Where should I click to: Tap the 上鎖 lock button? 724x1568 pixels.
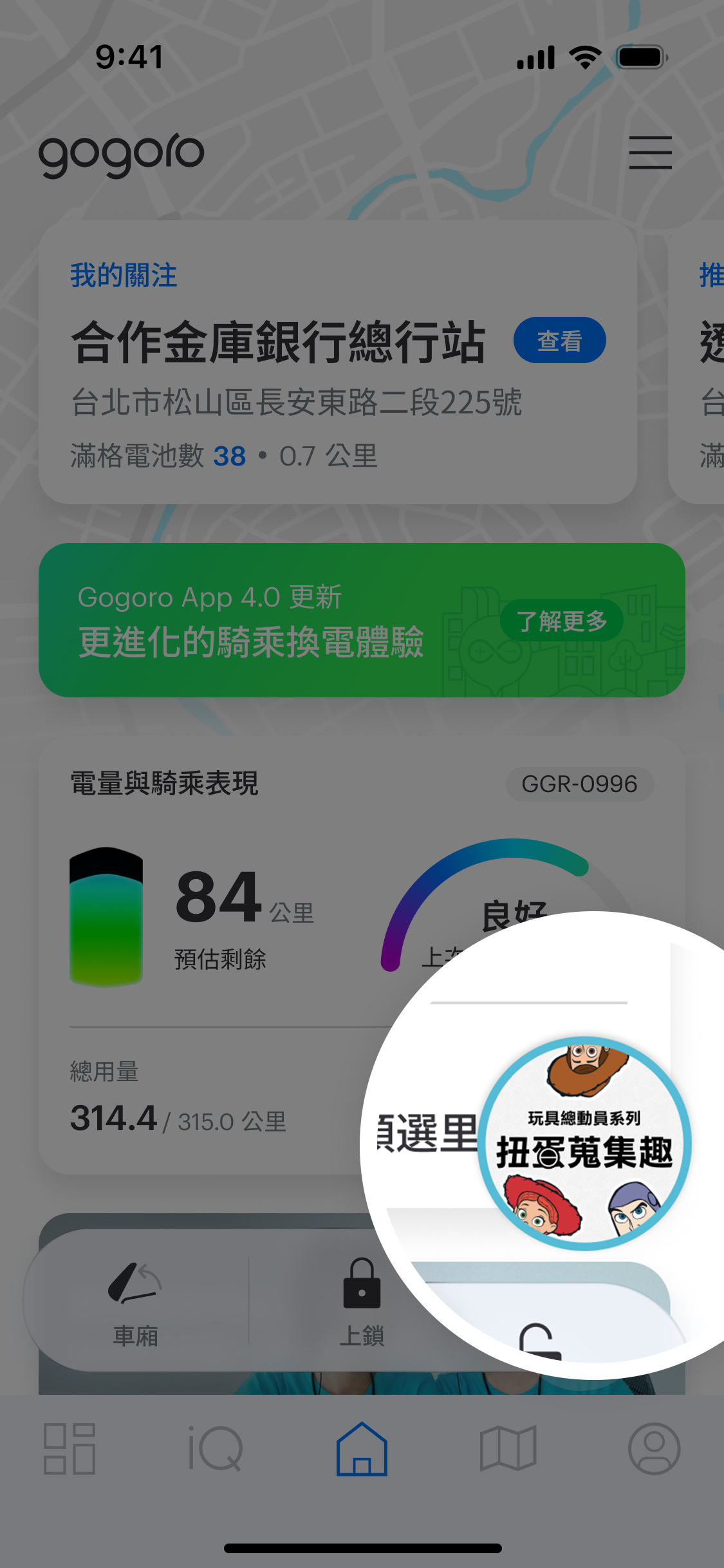point(361,1301)
